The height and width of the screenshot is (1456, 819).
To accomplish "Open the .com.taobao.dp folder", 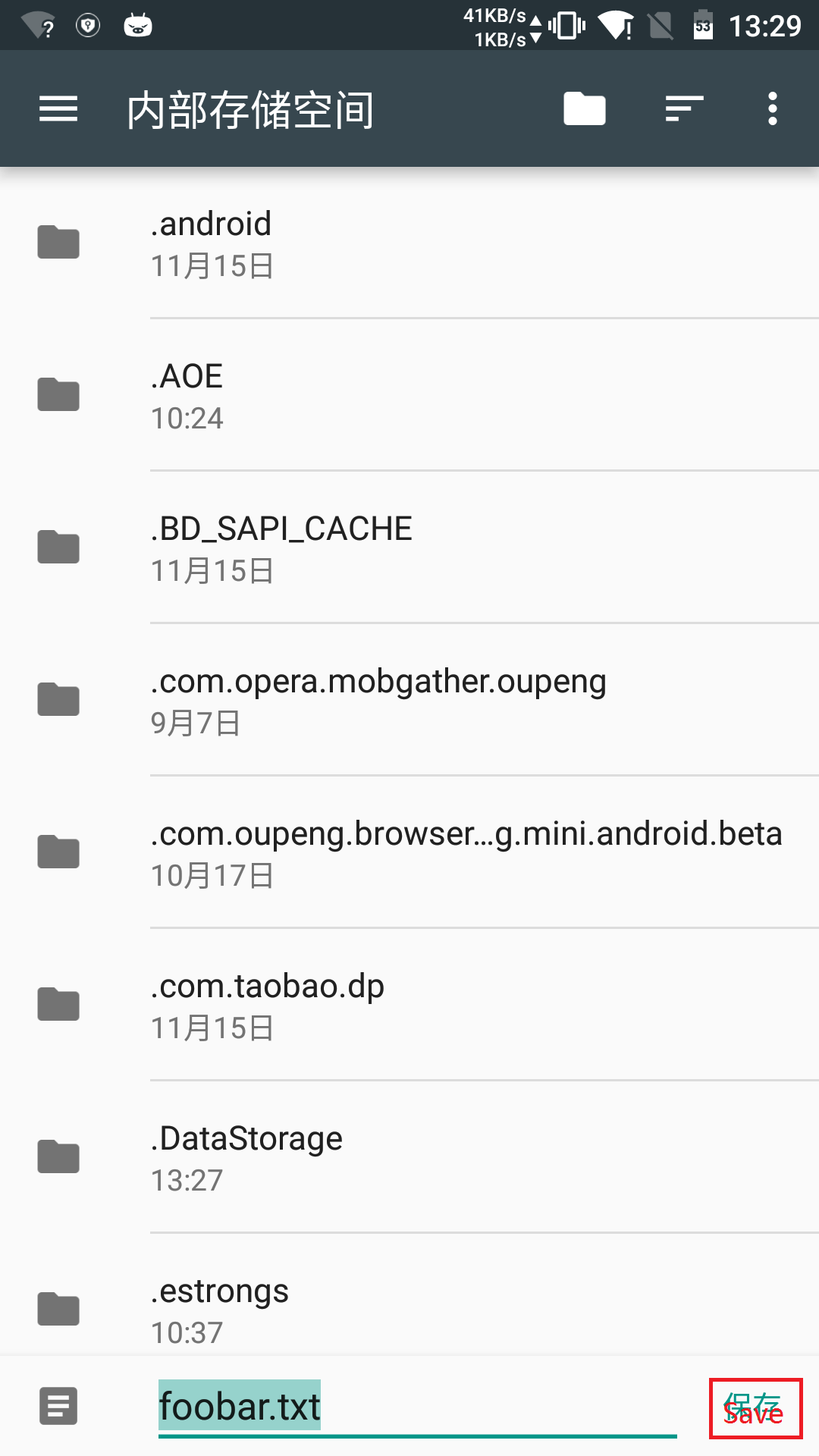I will [x=409, y=1006].
